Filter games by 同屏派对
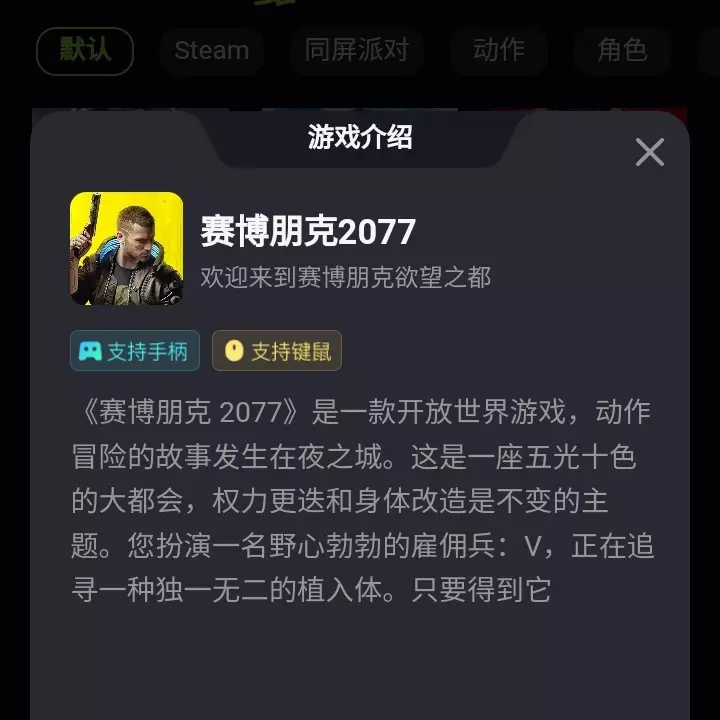This screenshot has height=720, width=720. click(357, 51)
